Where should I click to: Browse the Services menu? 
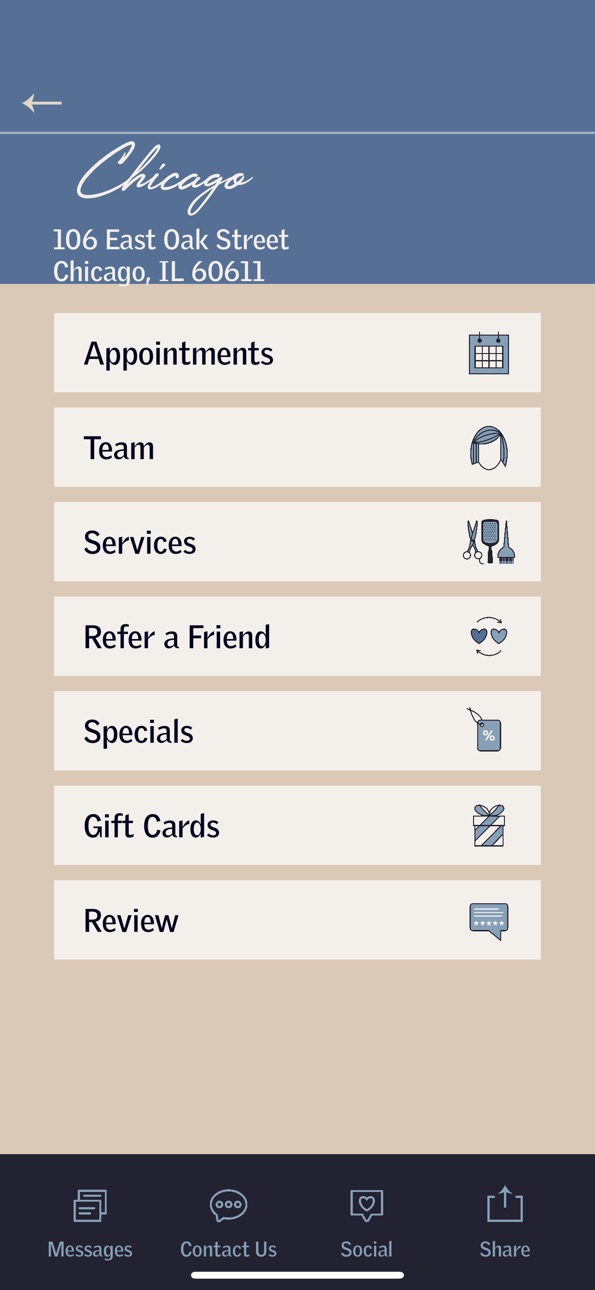coord(297,542)
